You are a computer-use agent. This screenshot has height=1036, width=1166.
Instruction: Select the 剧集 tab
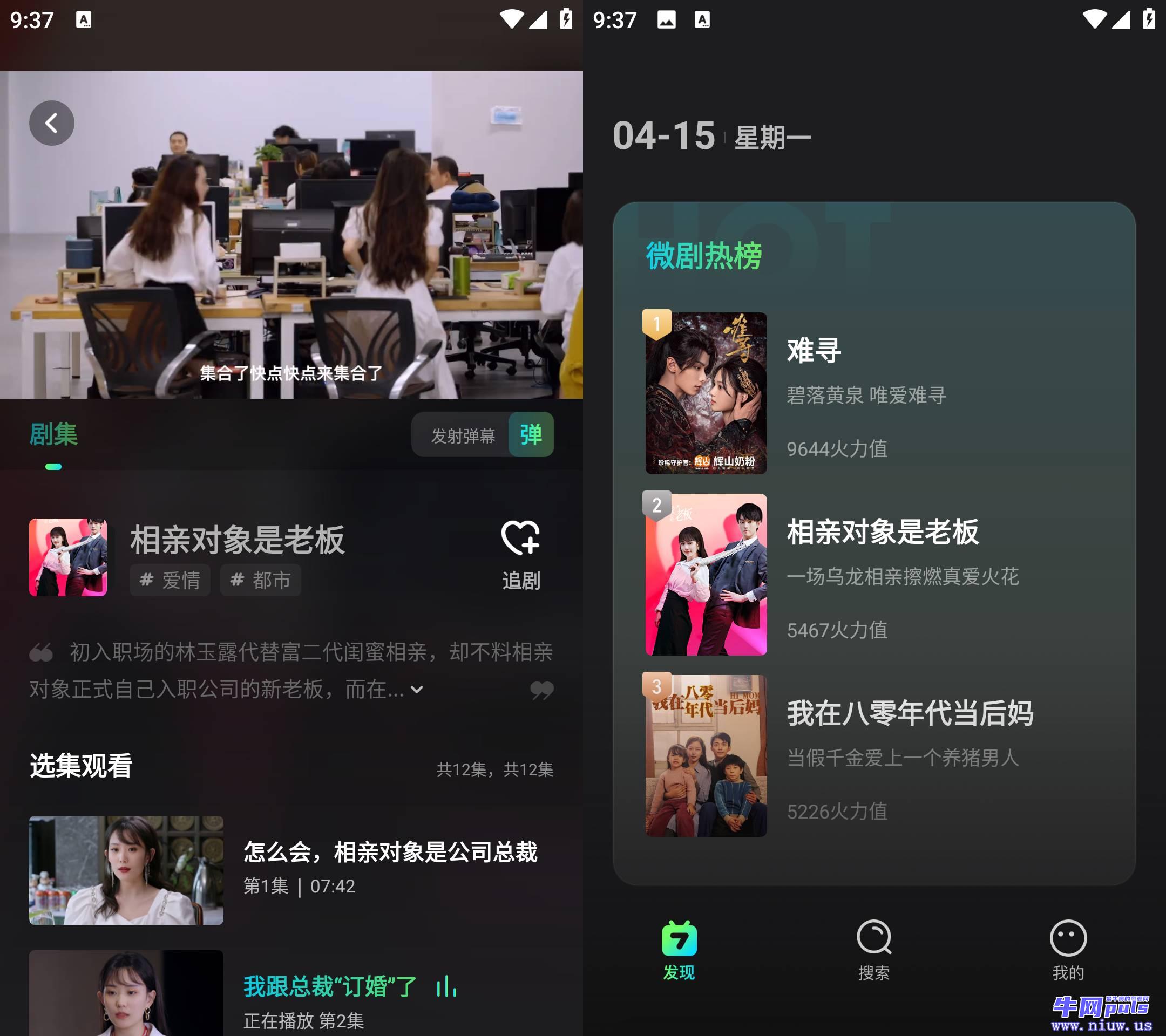click(53, 435)
